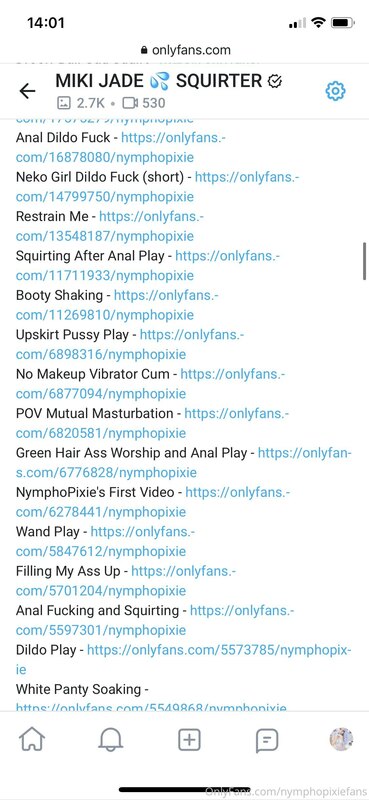Go back using the header arrow
Image resolution: width=369 pixels, height=800 pixels.
(27, 91)
